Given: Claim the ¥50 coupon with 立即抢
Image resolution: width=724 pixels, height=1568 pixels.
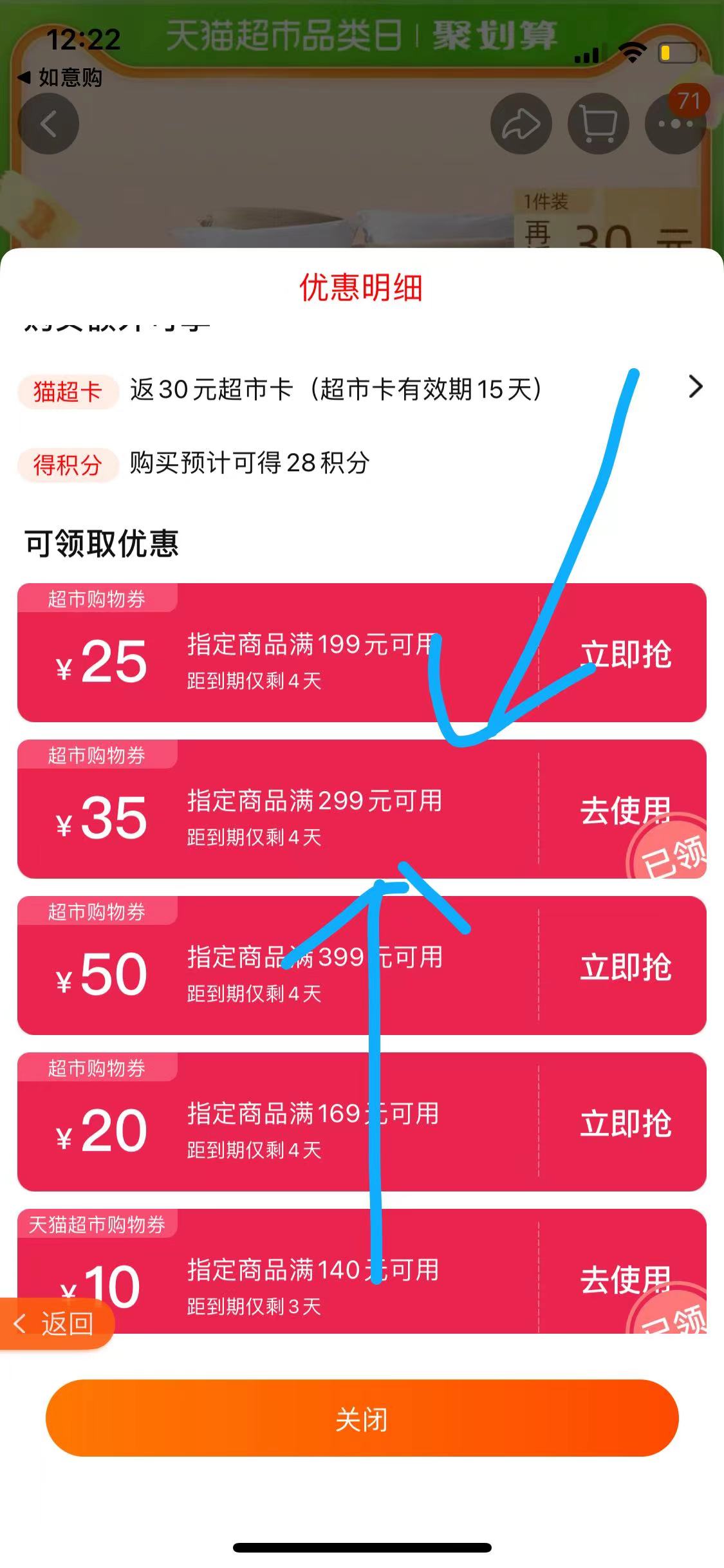Looking at the screenshot, I should click(x=626, y=967).
